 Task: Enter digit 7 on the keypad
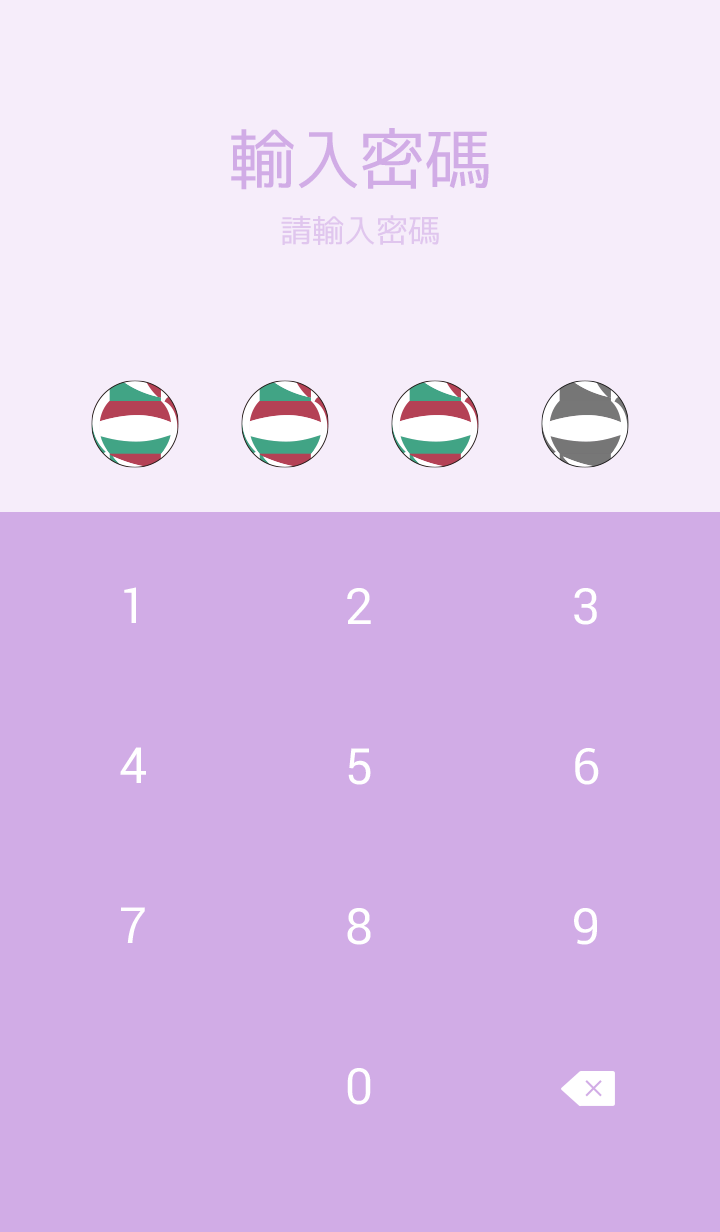click(133, 927)
